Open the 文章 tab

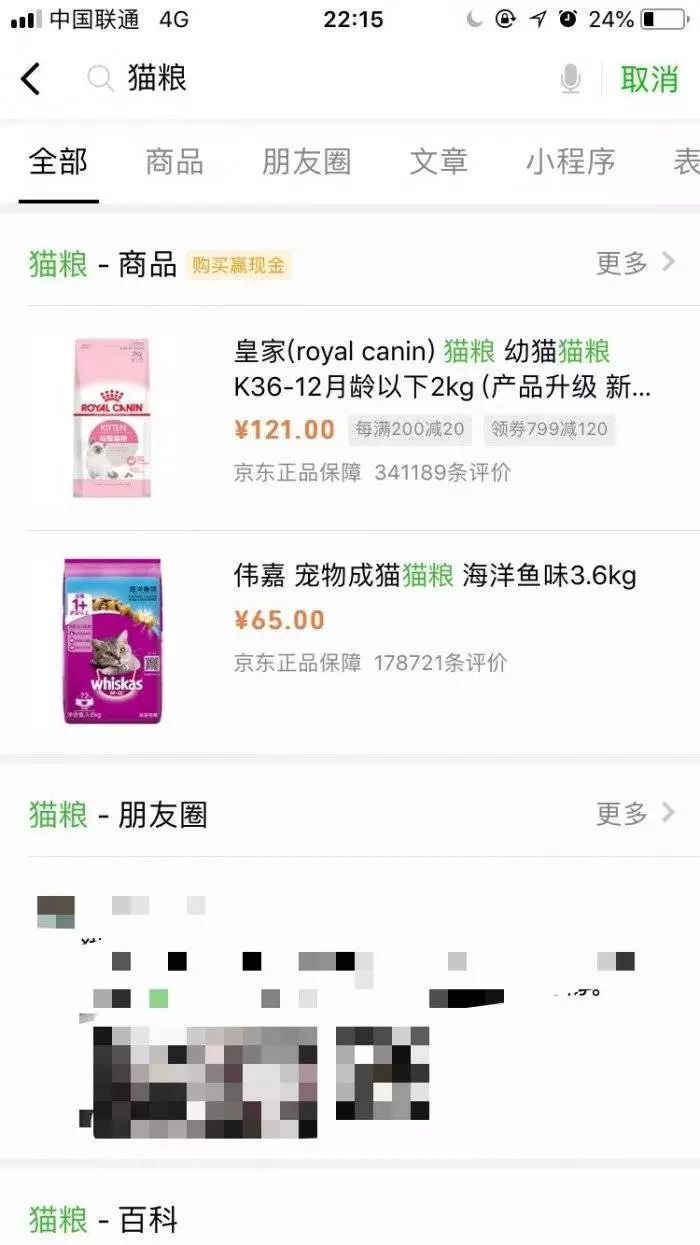[439, 162]
